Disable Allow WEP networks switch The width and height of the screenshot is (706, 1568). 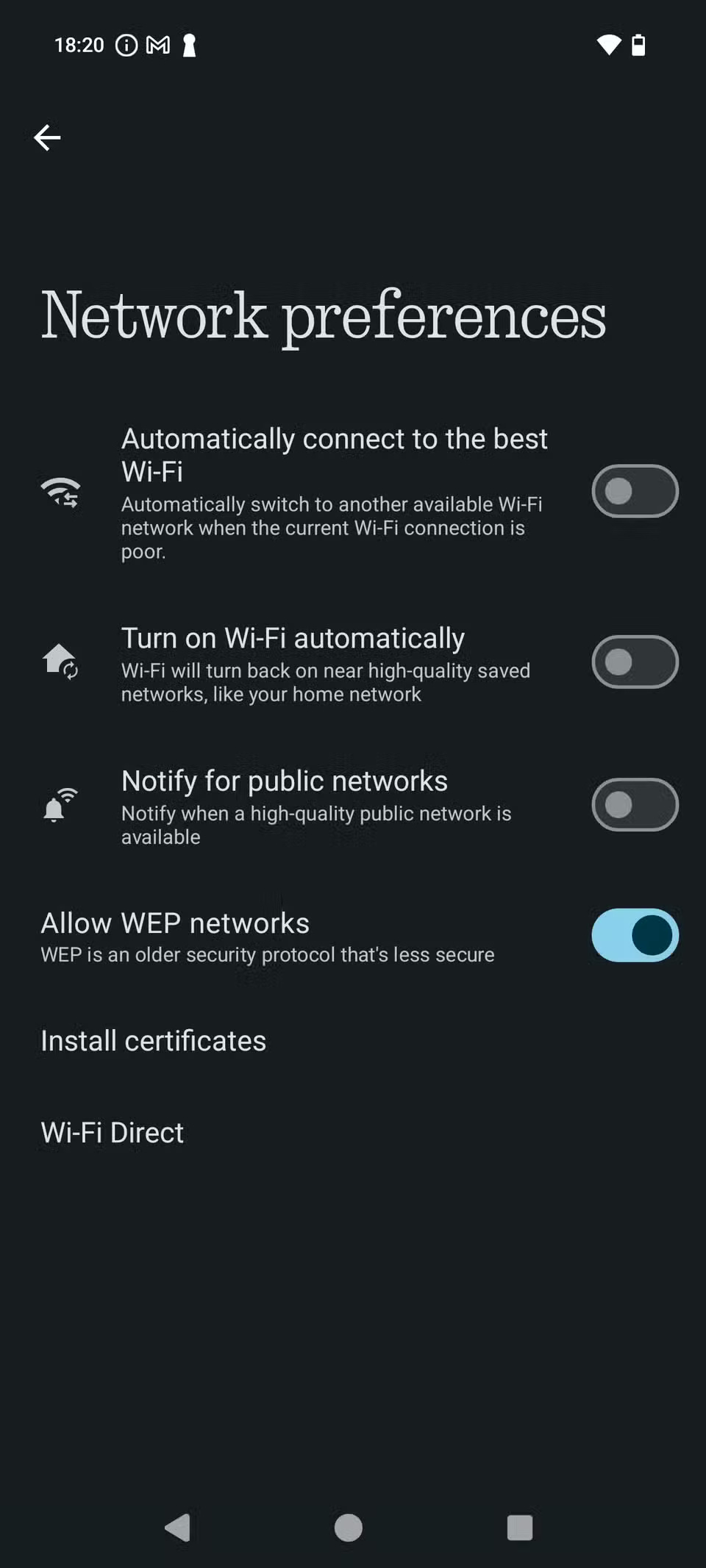pyautogui.click(x=634, y=935)
